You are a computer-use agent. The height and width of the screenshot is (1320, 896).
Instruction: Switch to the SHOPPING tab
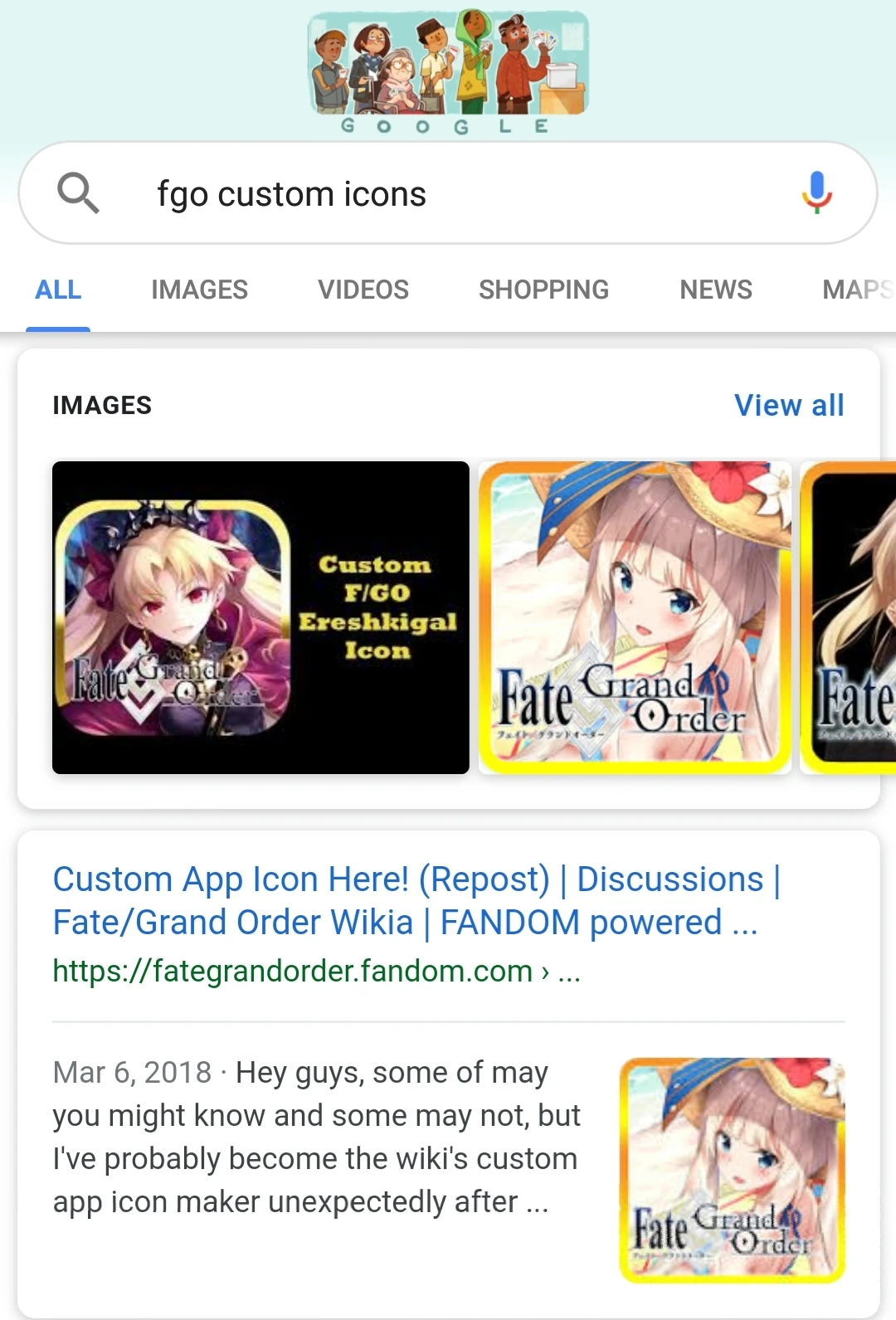[x=543, y=290]
